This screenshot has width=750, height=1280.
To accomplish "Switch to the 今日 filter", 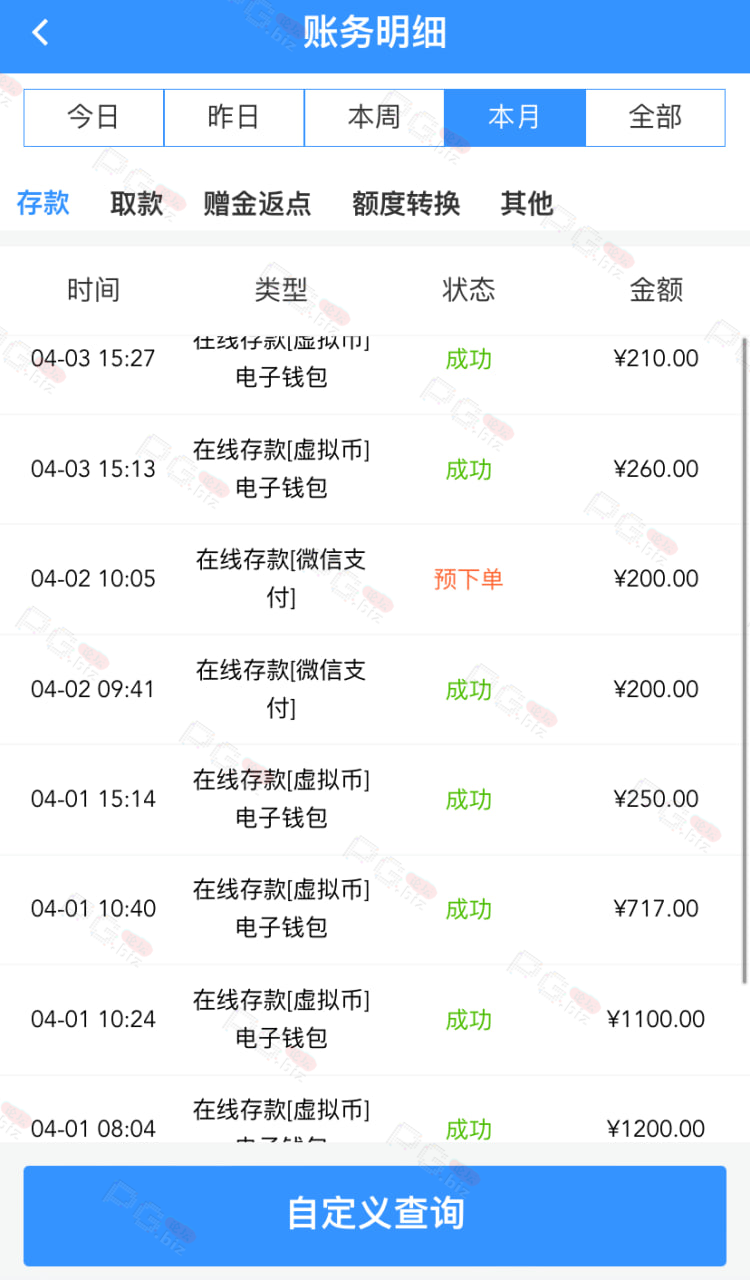I will point(94,118).
